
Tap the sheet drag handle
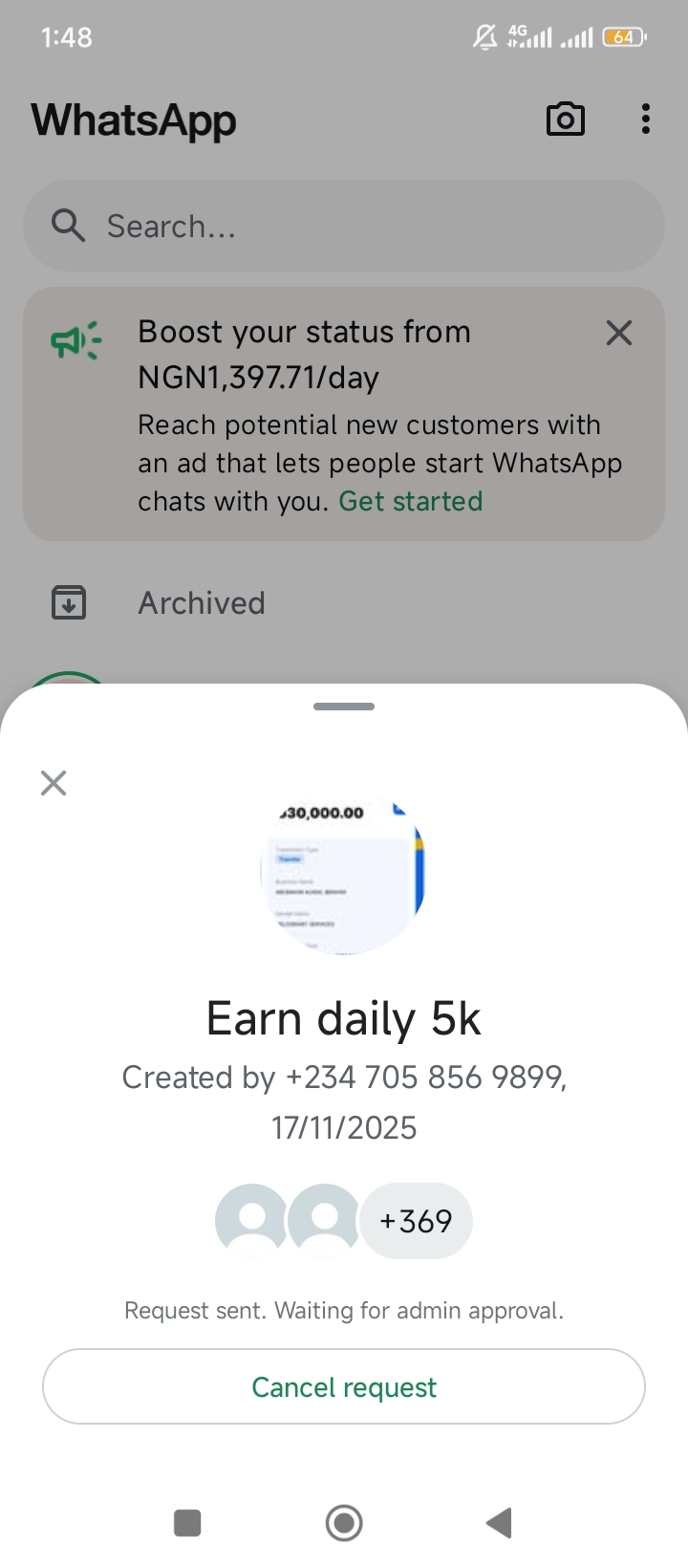pos(344,707)
